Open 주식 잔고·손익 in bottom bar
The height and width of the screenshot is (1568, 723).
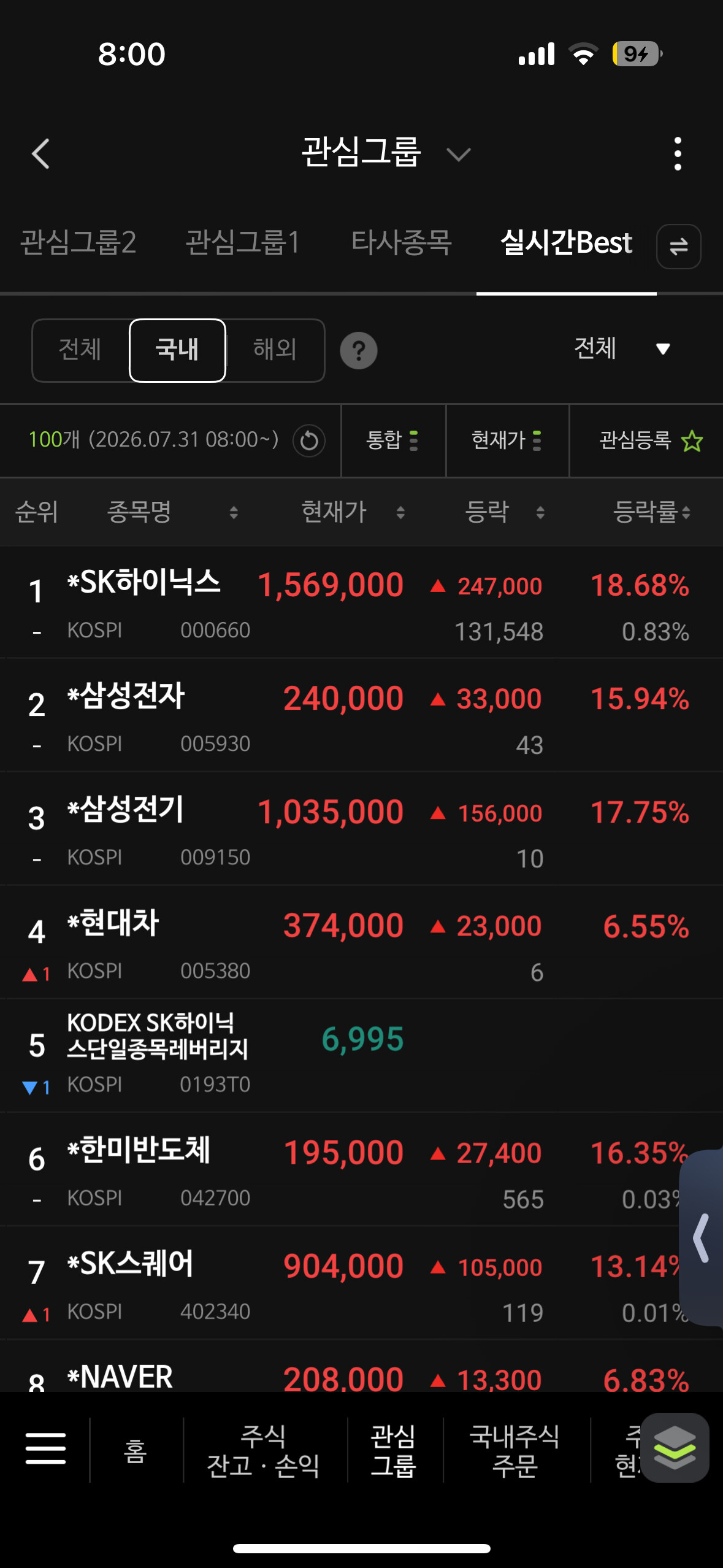tap(264, 1450)
